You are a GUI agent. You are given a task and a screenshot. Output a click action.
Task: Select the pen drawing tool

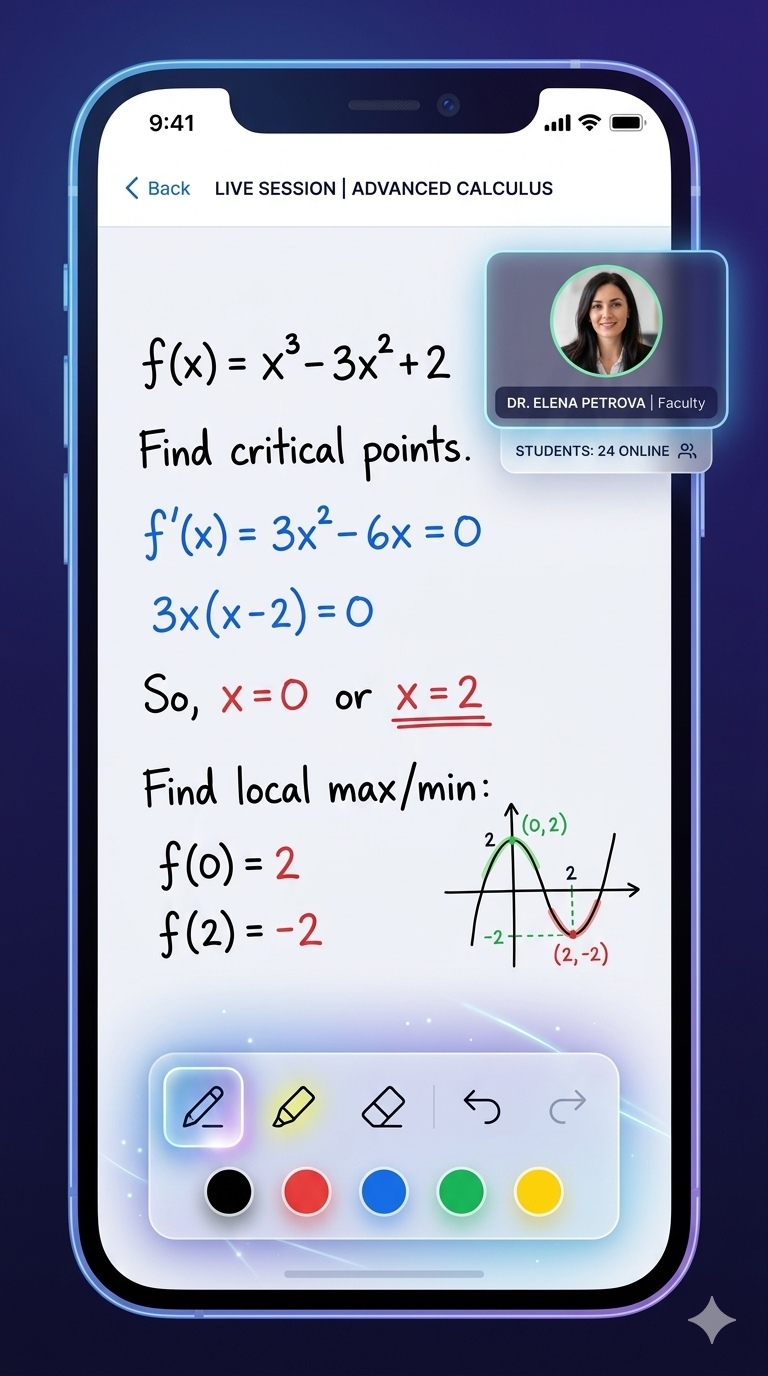(204, 1107)
